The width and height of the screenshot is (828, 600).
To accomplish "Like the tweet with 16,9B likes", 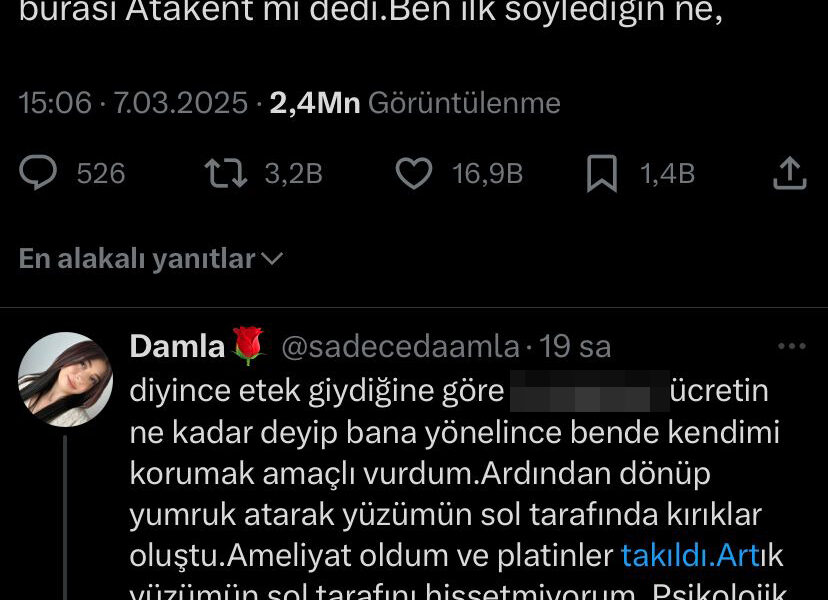I will pos(413,174).
